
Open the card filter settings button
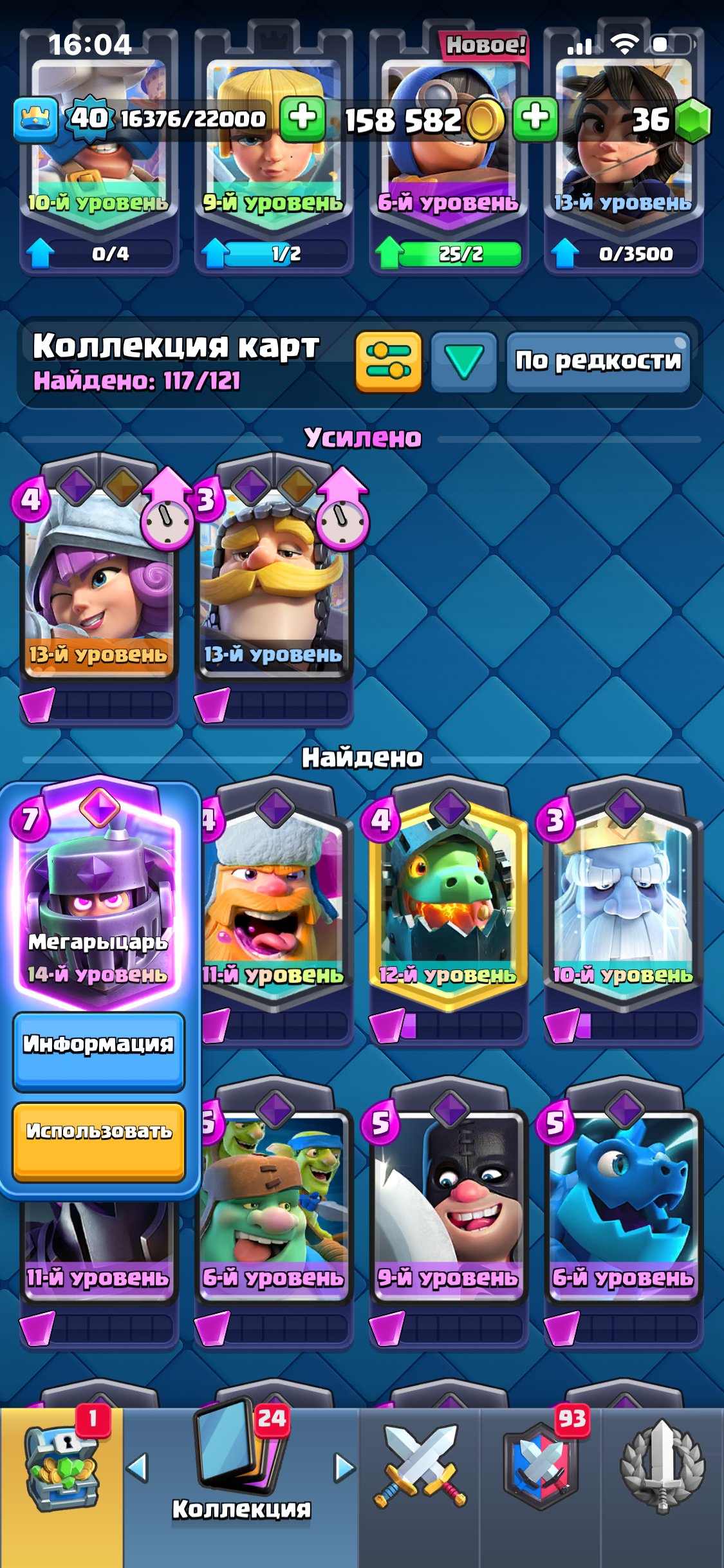pos(388,361)
